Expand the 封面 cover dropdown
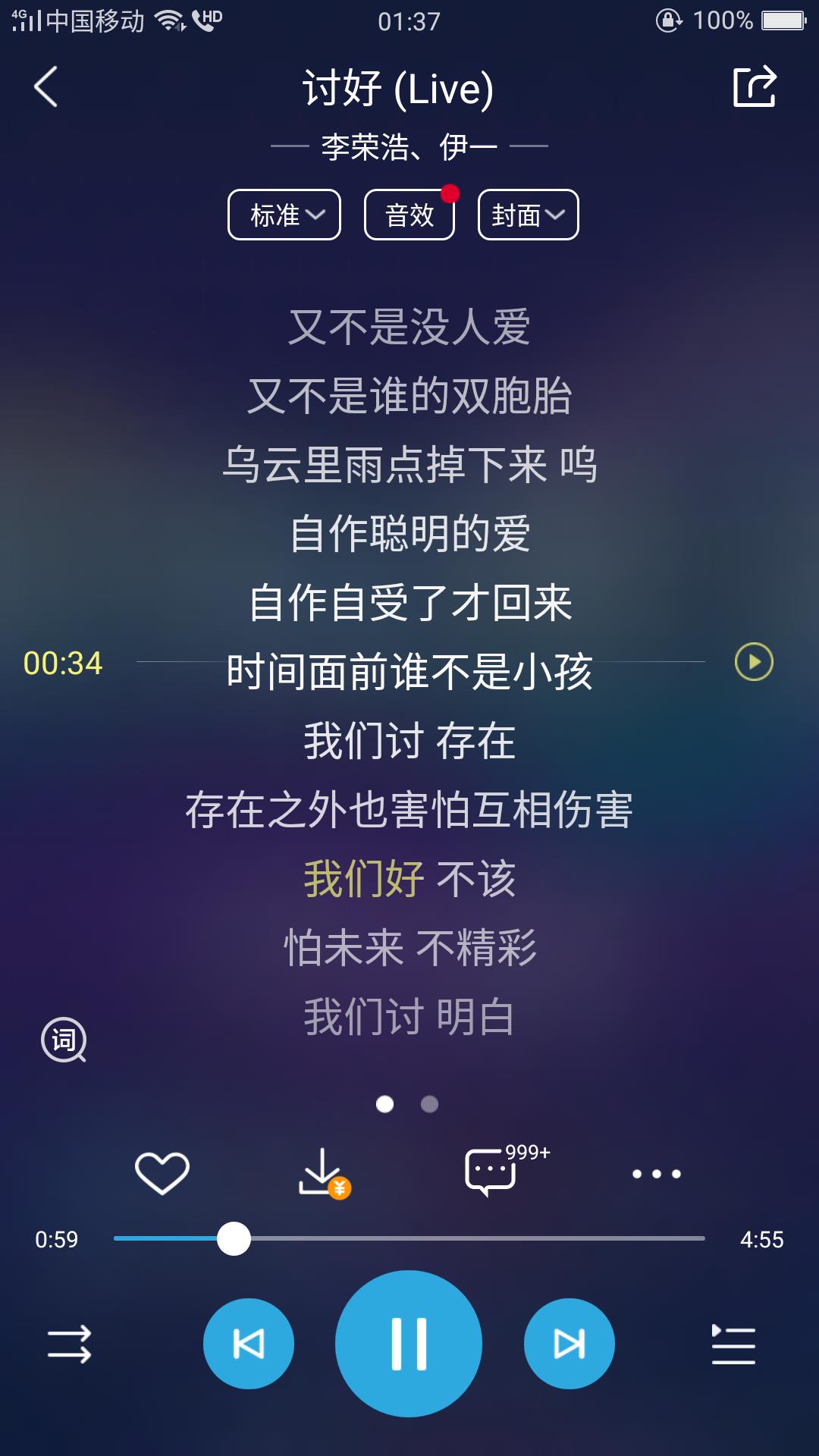The width and height of the screenshot is (819, 1456). (x=528, y=215)
